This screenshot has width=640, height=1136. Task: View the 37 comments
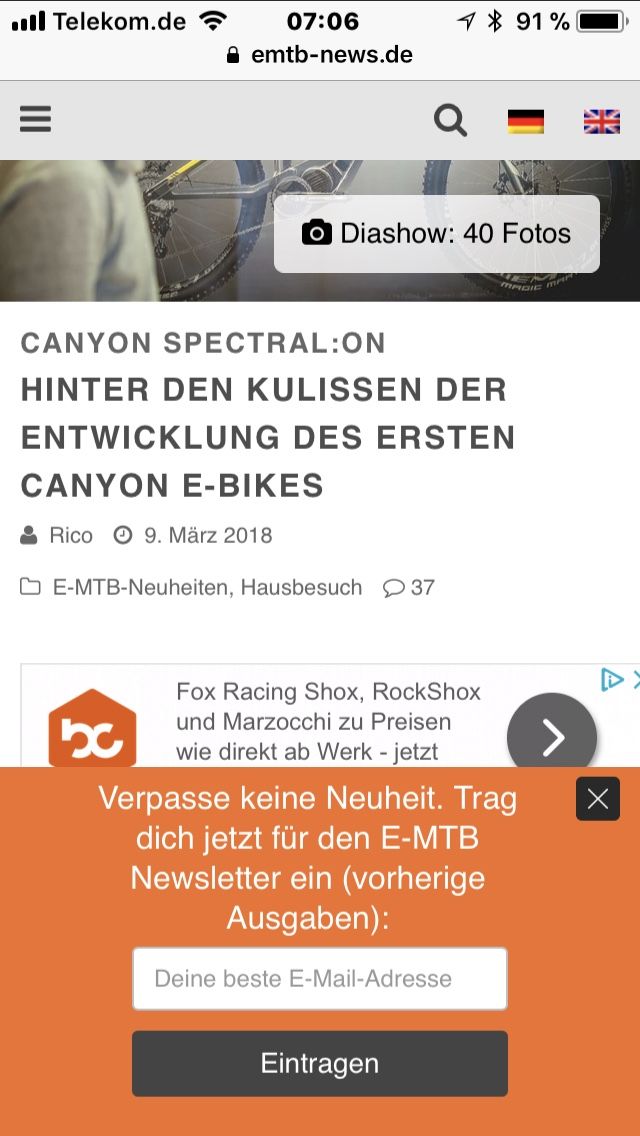[x=410, y=587]
